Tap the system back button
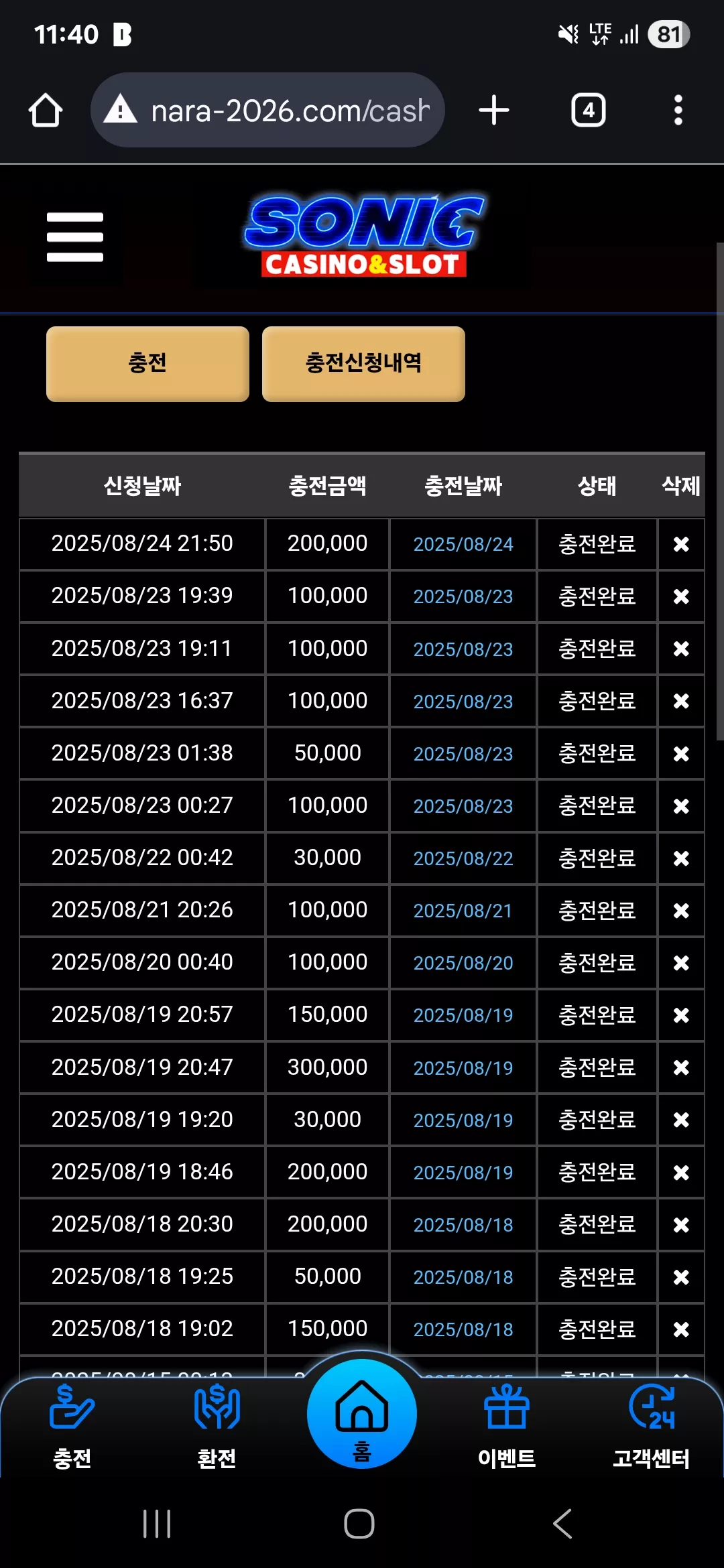Viewport: 724px width, 1568px height. pyautogui.click(x=563, y=1524)
